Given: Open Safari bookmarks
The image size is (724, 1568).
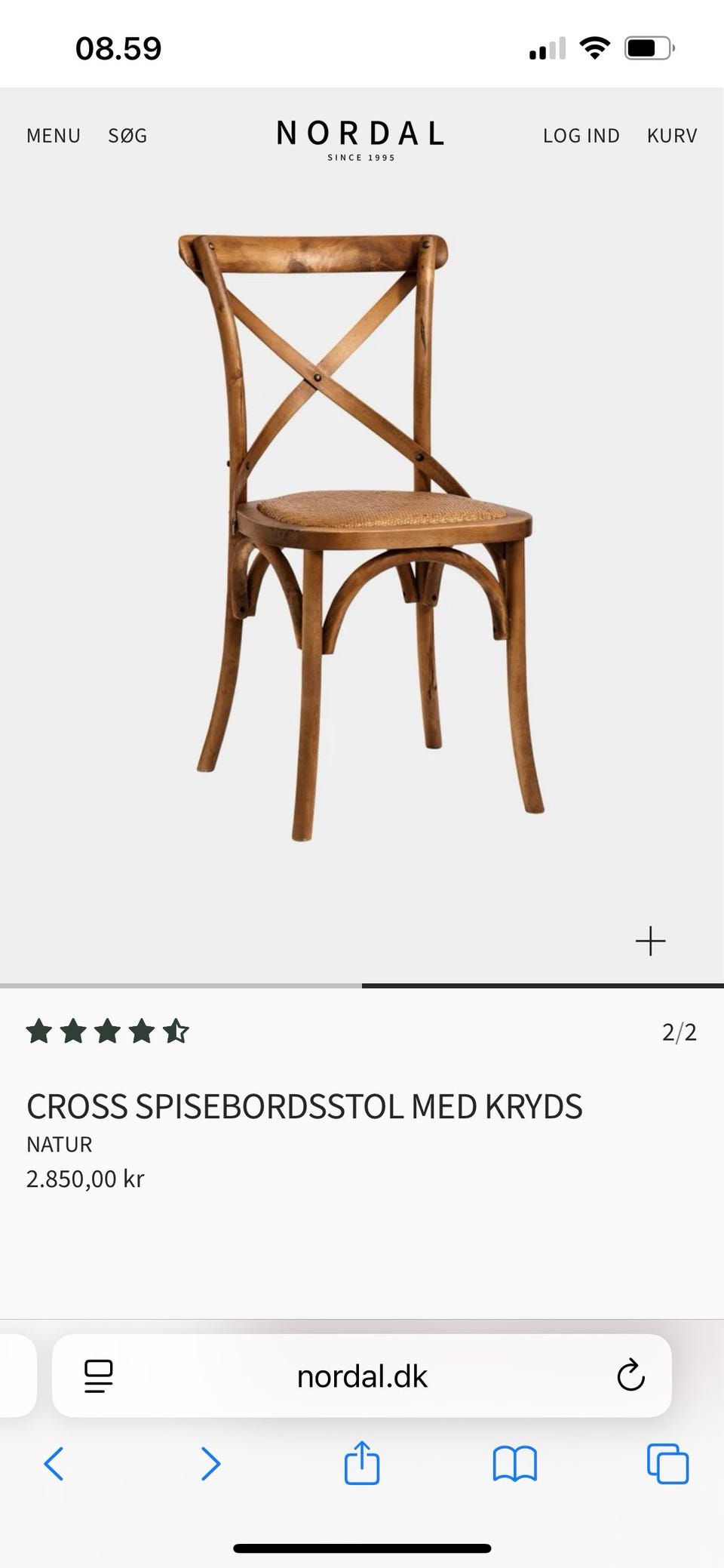Looking at the screenshot, I should tap(514, 1464).
